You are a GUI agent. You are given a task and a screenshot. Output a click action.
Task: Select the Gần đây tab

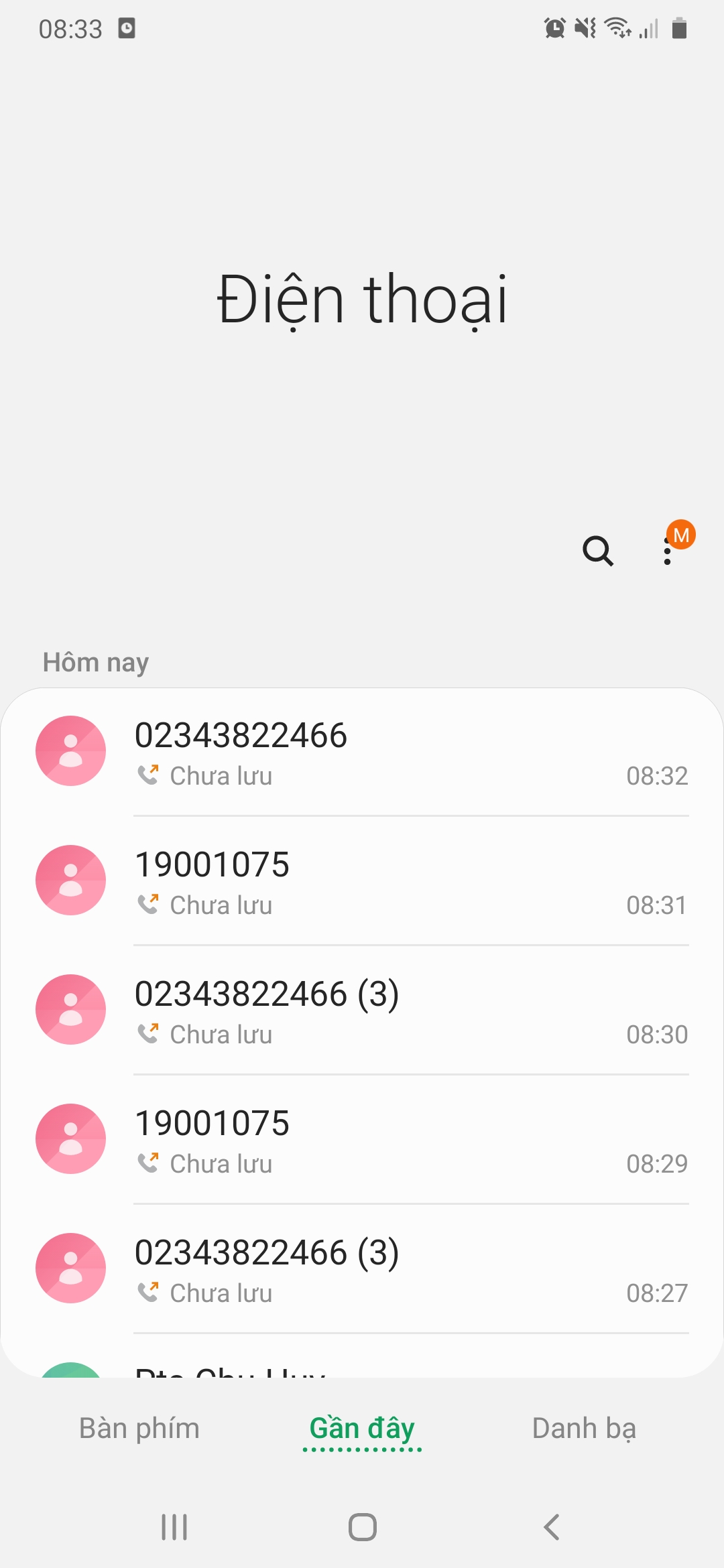(x=362, y=1428)
